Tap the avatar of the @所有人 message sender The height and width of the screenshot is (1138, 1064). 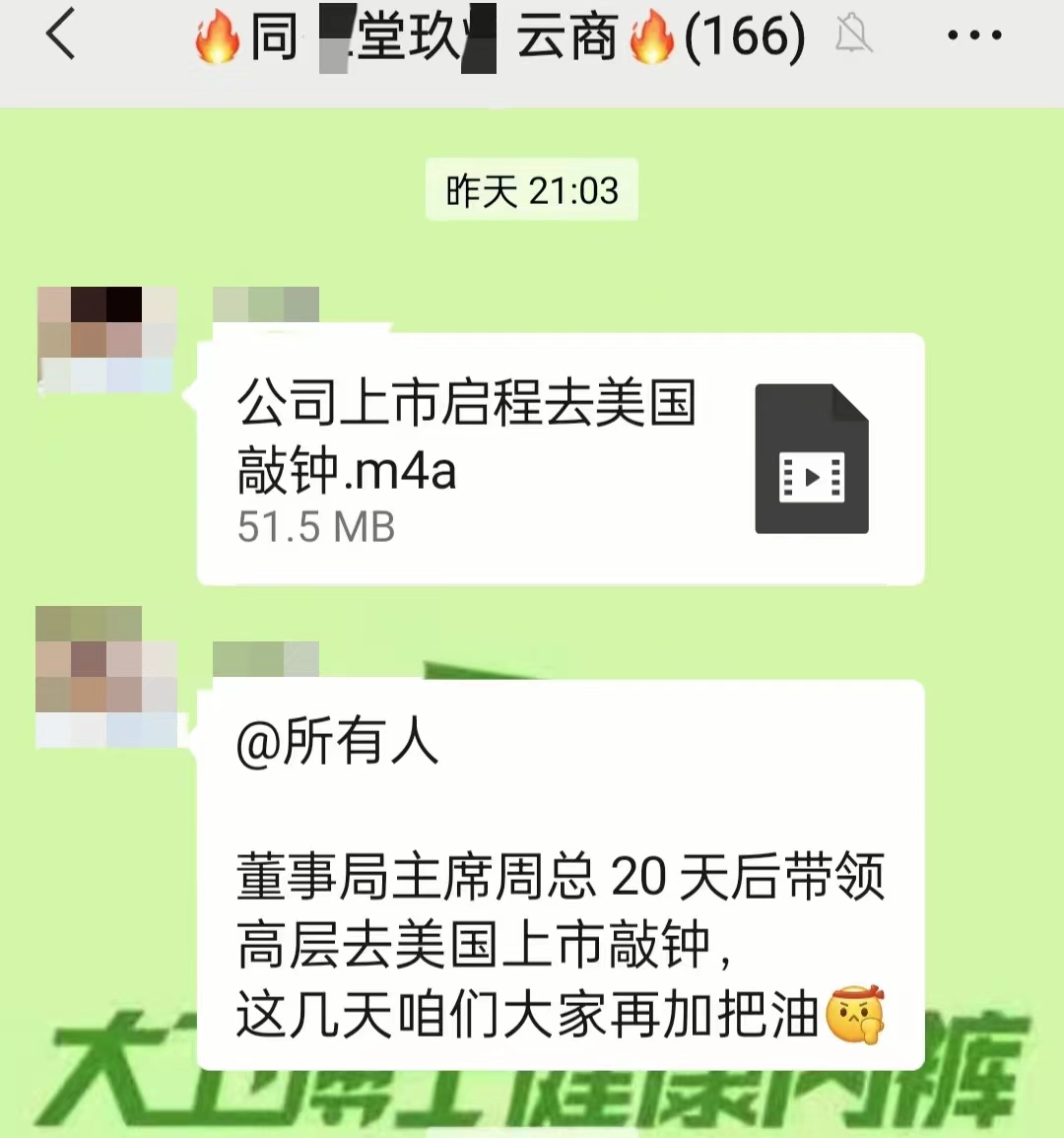[x=106, y=676]
